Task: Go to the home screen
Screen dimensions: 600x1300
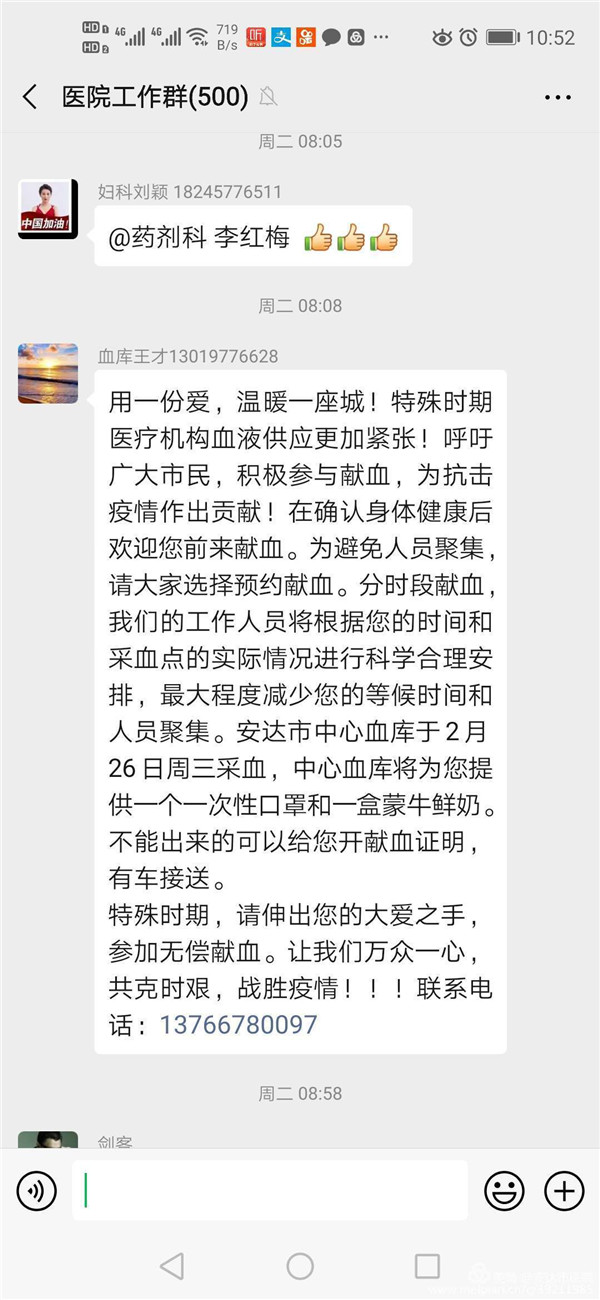Action: pyautogui.click(x=300, y=1266)
